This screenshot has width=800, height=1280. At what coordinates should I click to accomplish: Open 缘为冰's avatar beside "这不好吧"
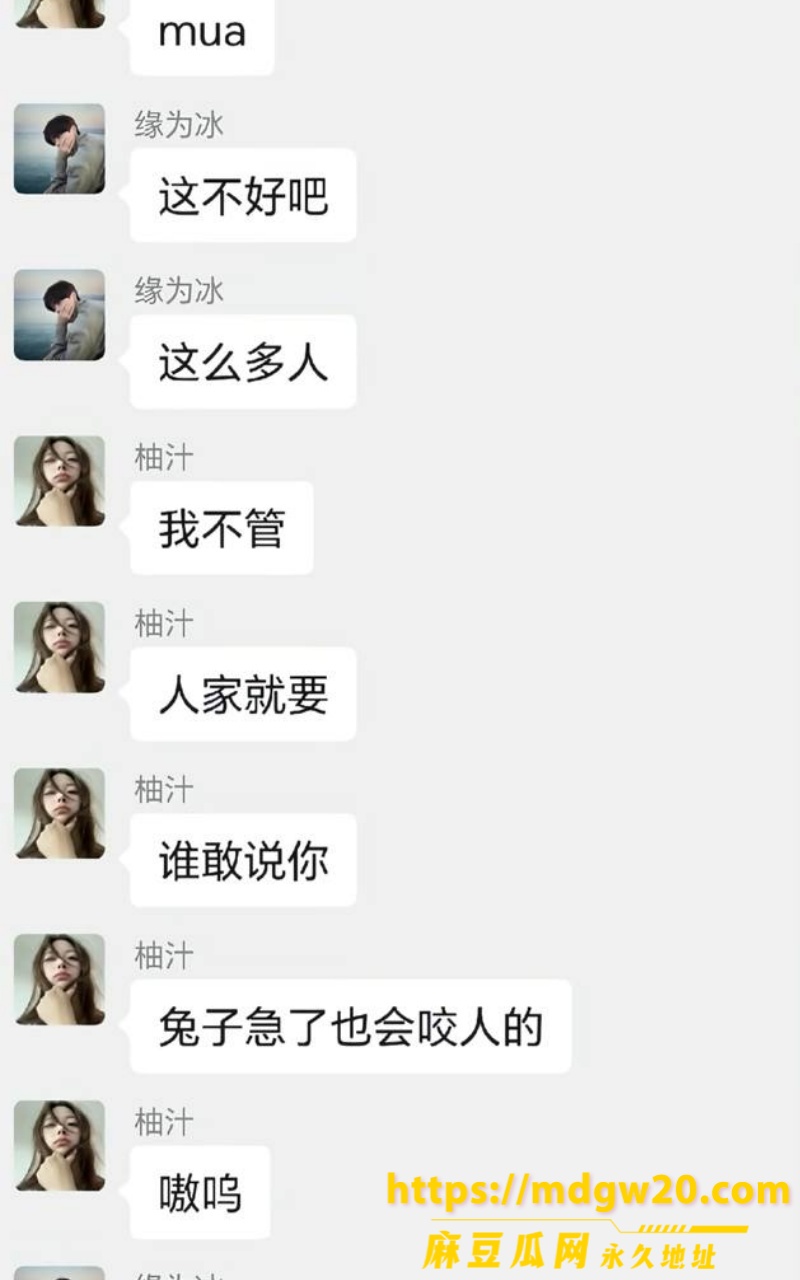pos(59,149)
